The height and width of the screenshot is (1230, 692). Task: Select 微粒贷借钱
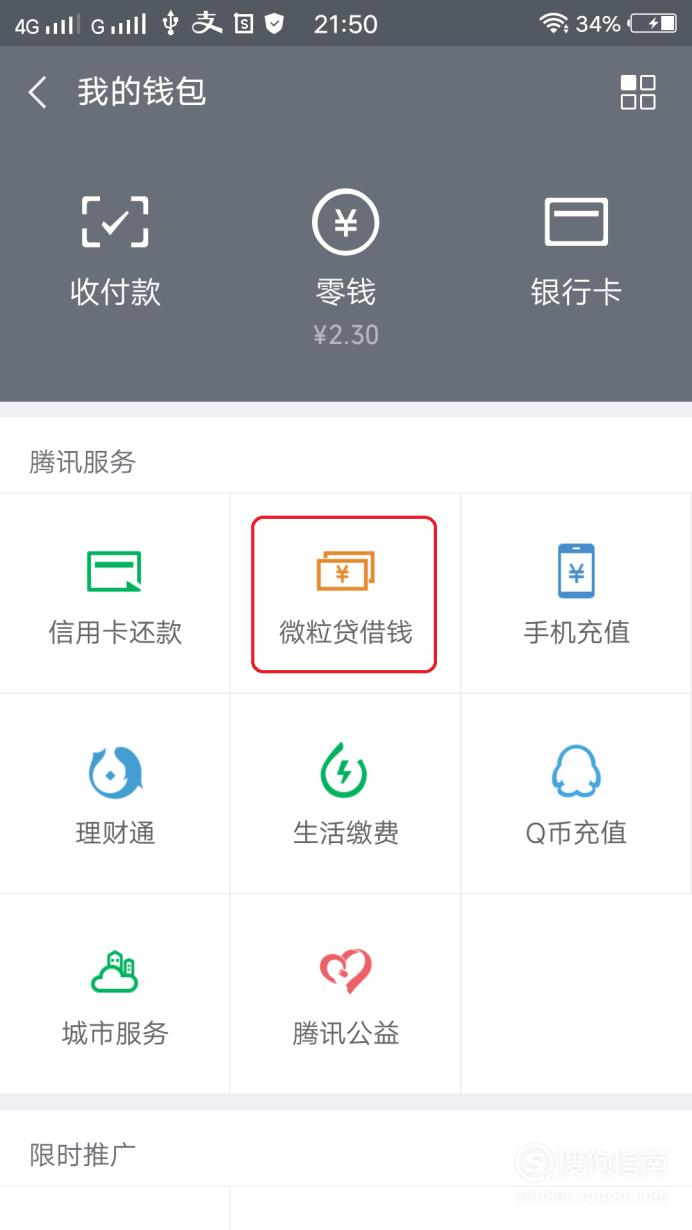(345, 593)
